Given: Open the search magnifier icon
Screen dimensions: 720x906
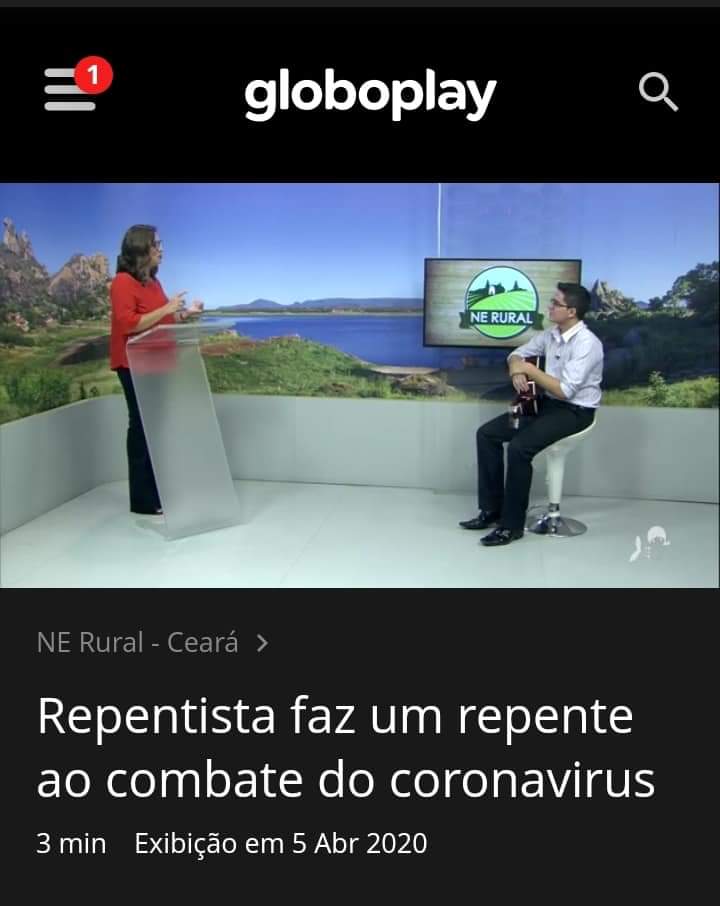Looking at the screenshot, I should [658, 91].
